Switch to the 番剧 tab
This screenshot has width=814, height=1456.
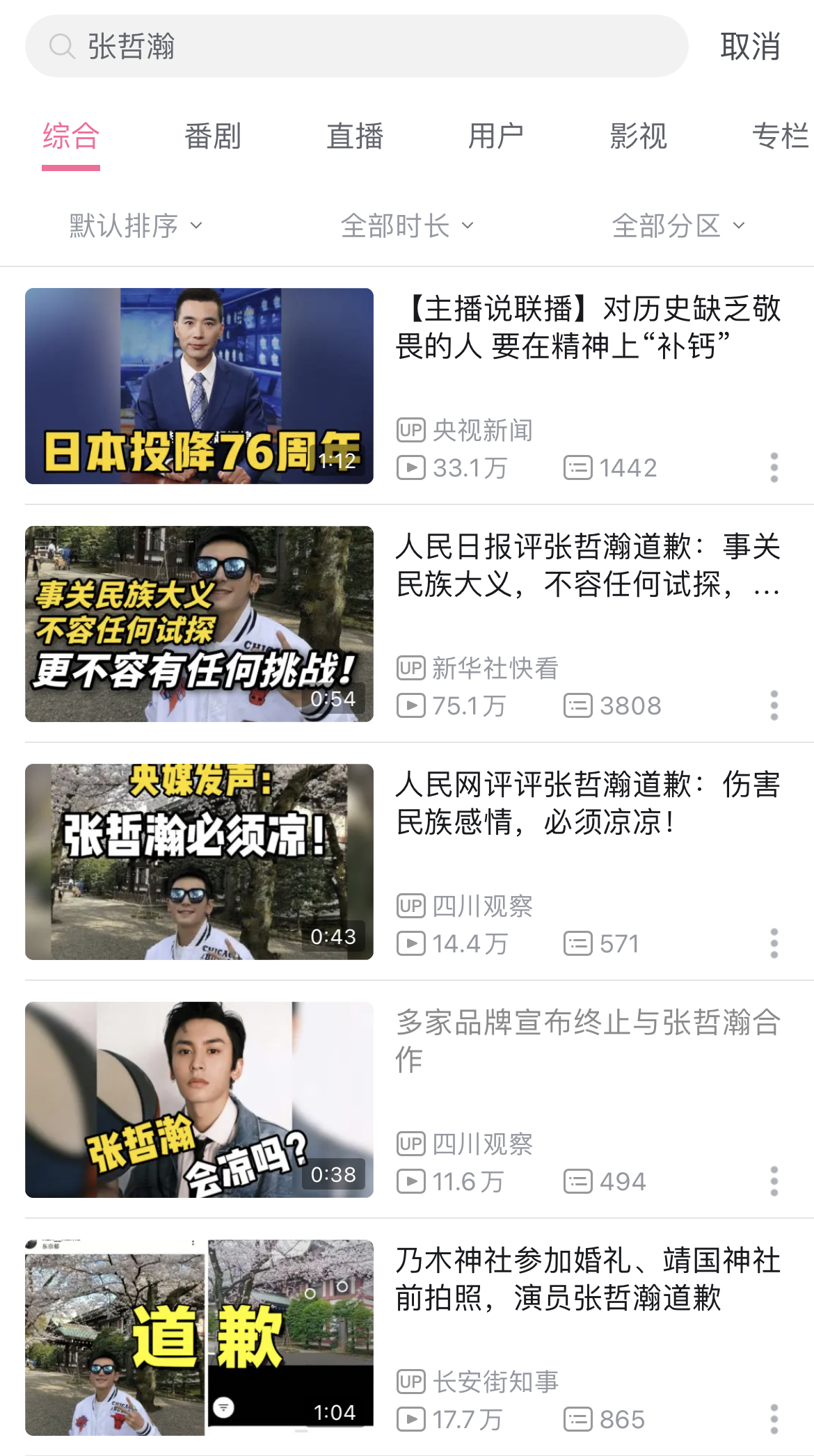coord(213,136)
